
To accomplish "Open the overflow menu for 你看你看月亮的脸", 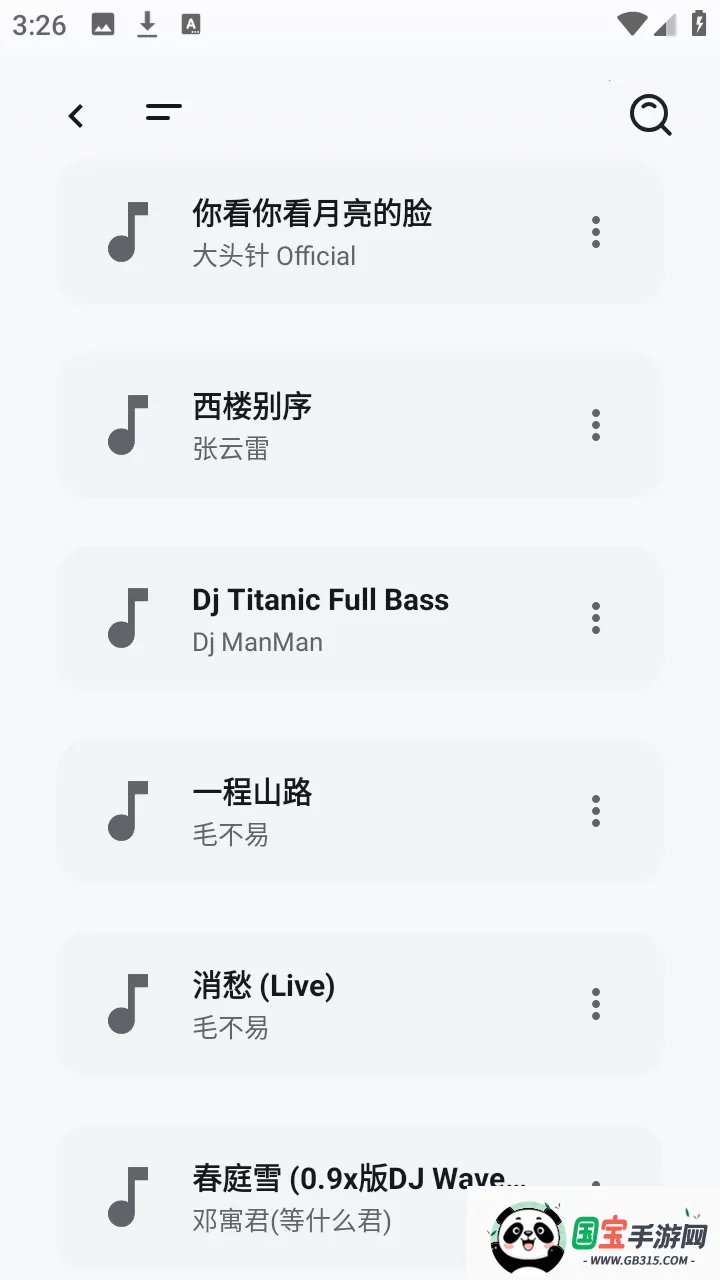I will pyautogui.click(x=595, y=232).
